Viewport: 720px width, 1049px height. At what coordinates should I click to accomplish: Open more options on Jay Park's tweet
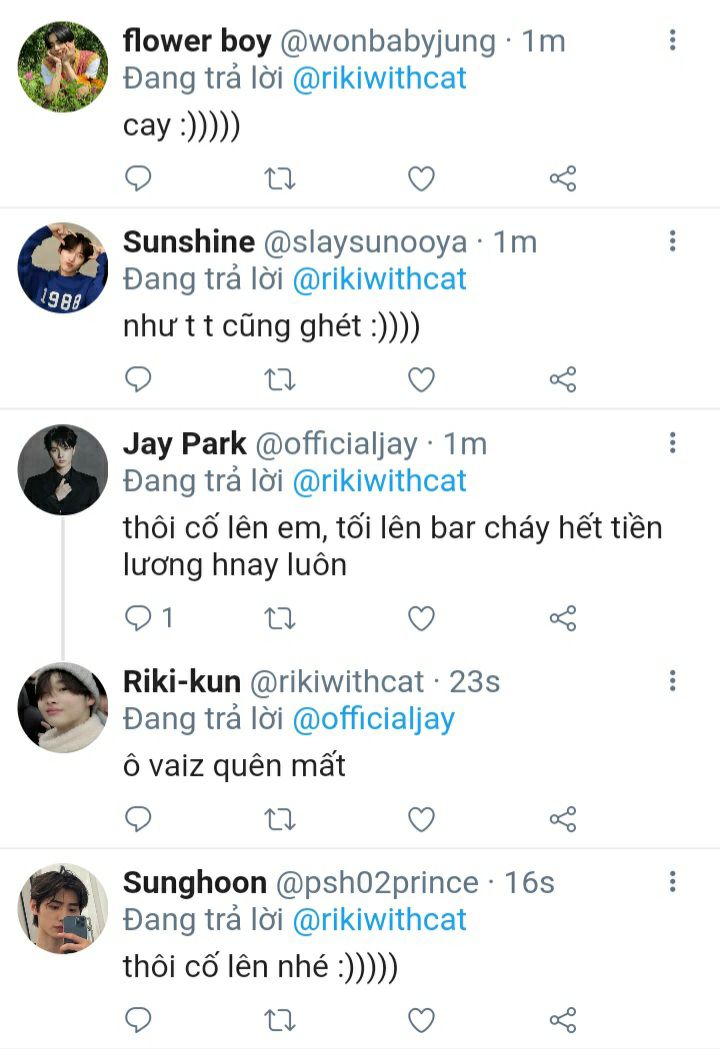click(x=672, y=442)
